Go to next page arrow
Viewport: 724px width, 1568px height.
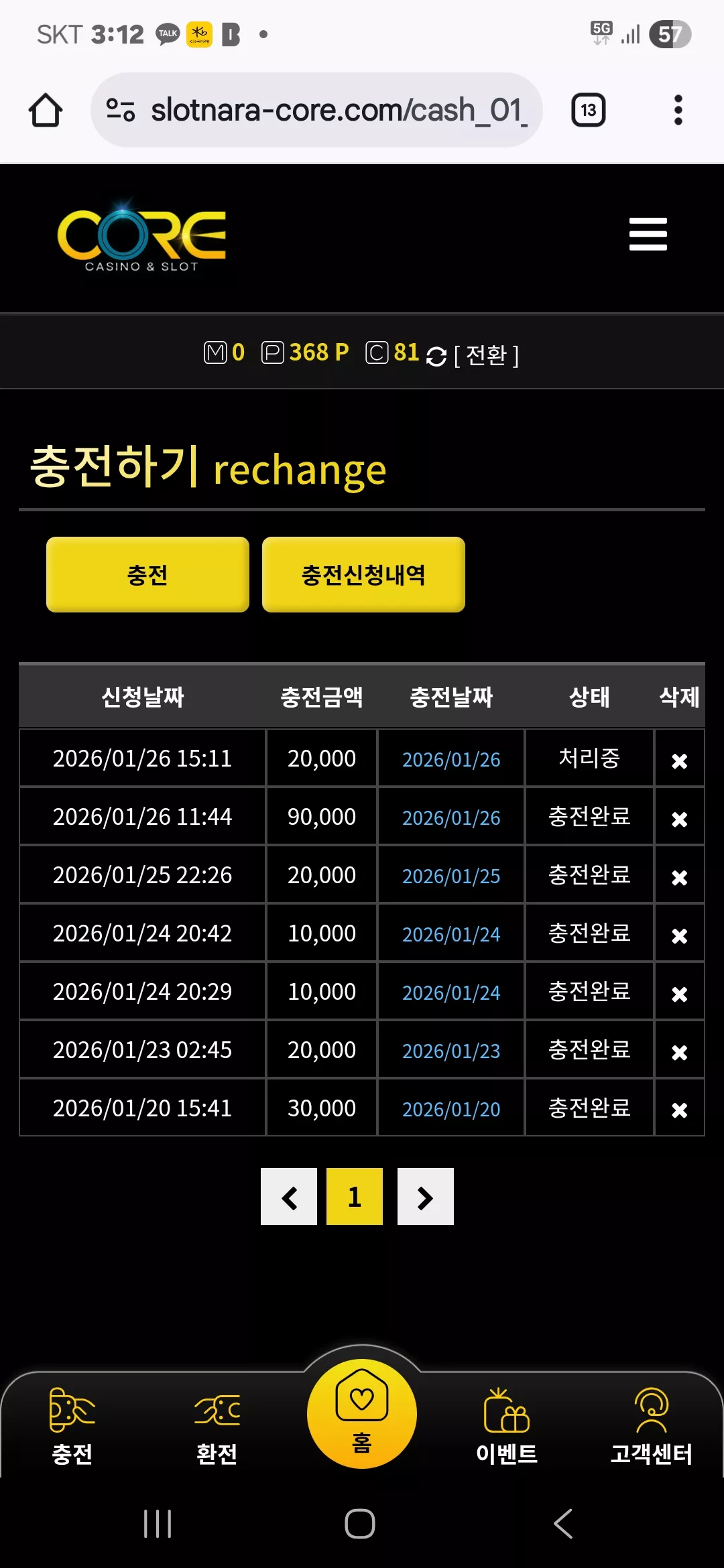[426, 1197]
